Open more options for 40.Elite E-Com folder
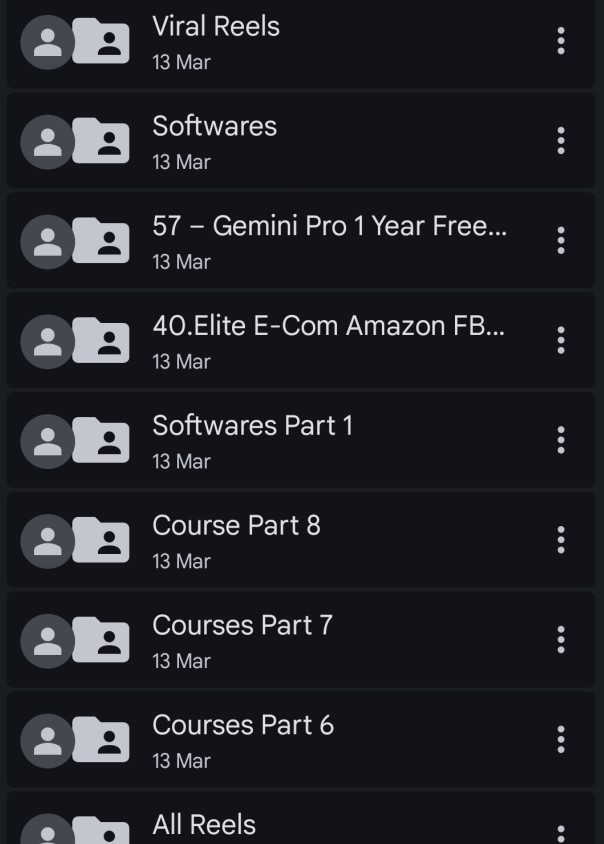Viewport: 604px width, 844px height. coord(561,340)
